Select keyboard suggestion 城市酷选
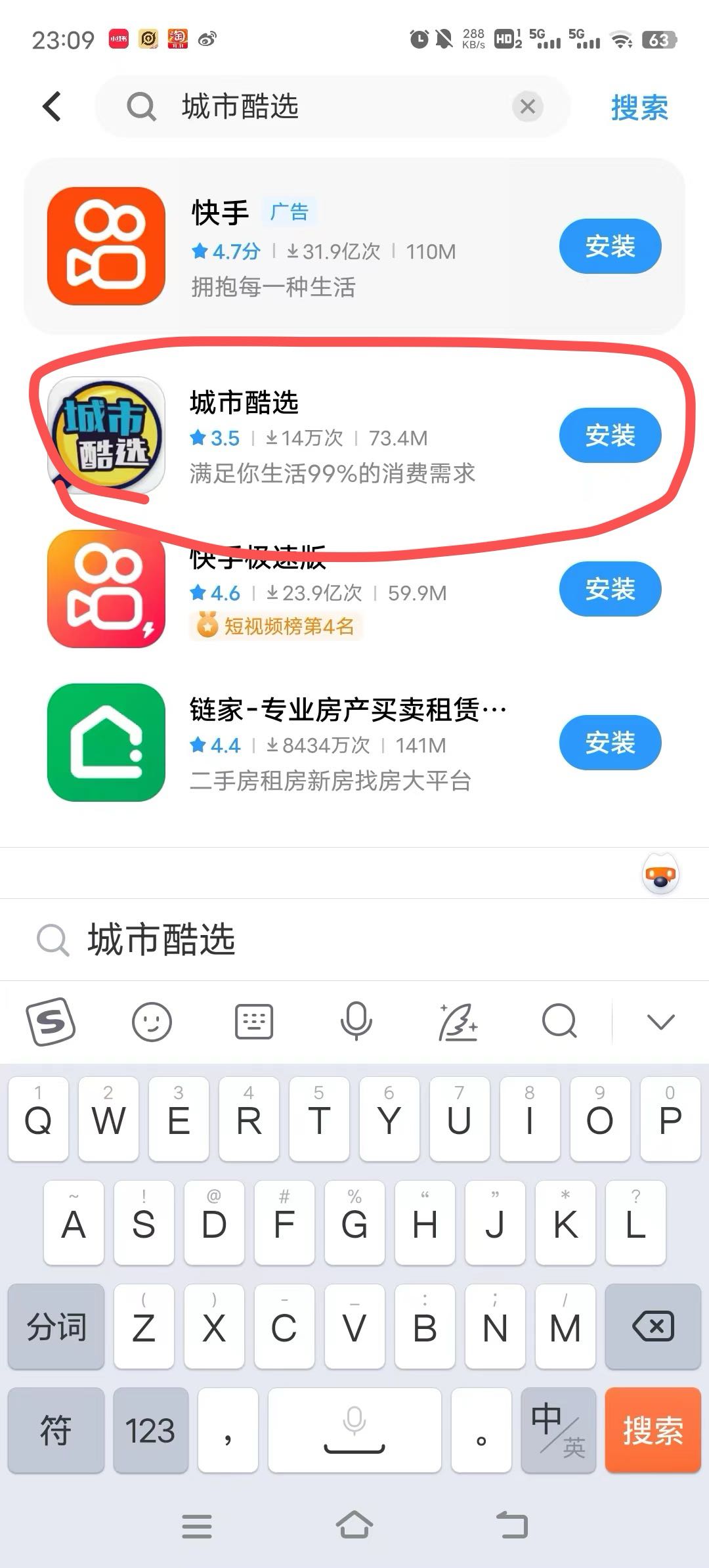This screenshot has width=709, height=1568. pos(161,939)
